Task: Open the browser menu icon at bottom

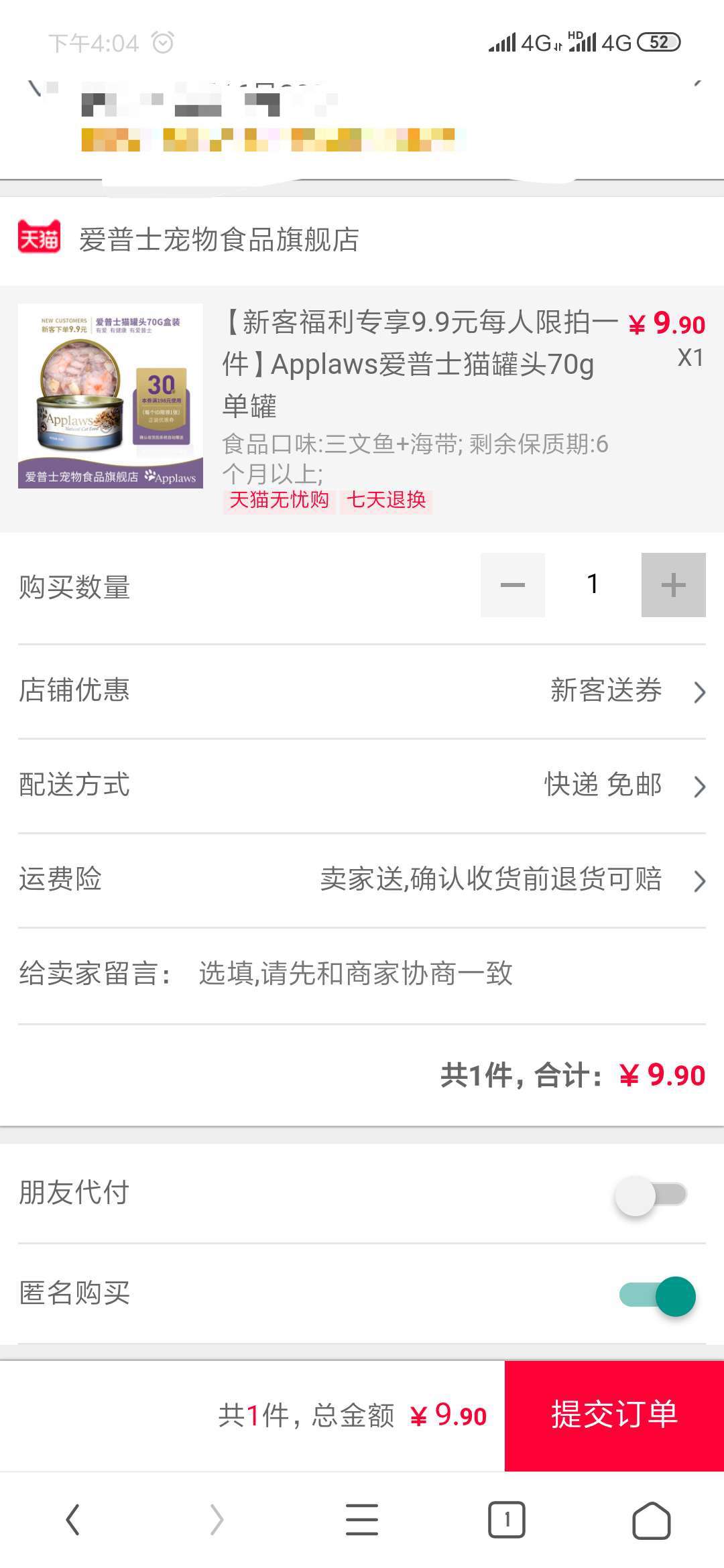Action: (362, 1519)
